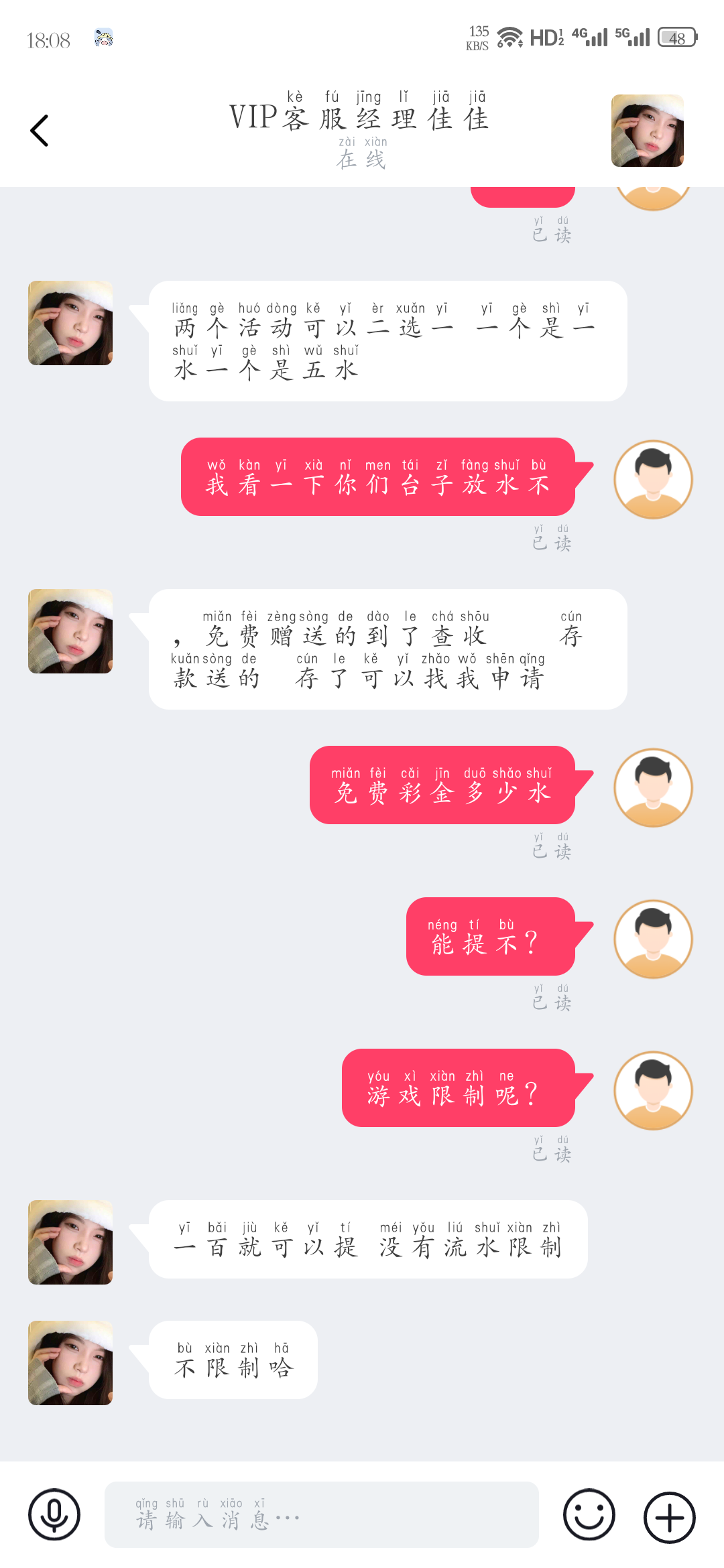The image size is (724, 1568).
Task: Tap the voice input microphone icon
Action: click(54, 1514)
